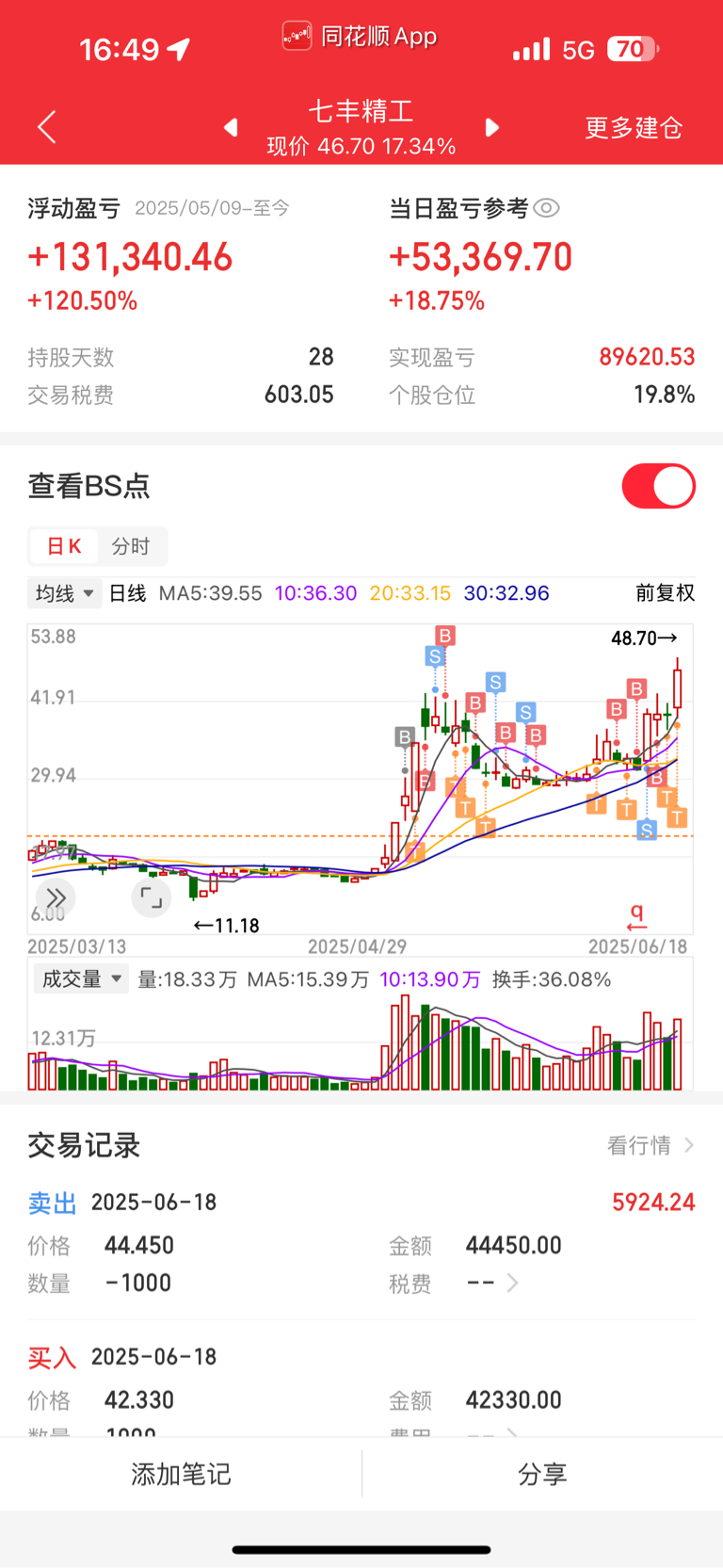Viewport: 723px width, 1568px height.
Task: Open 看行情 market quote link
Action: [x=650, y=1145]
